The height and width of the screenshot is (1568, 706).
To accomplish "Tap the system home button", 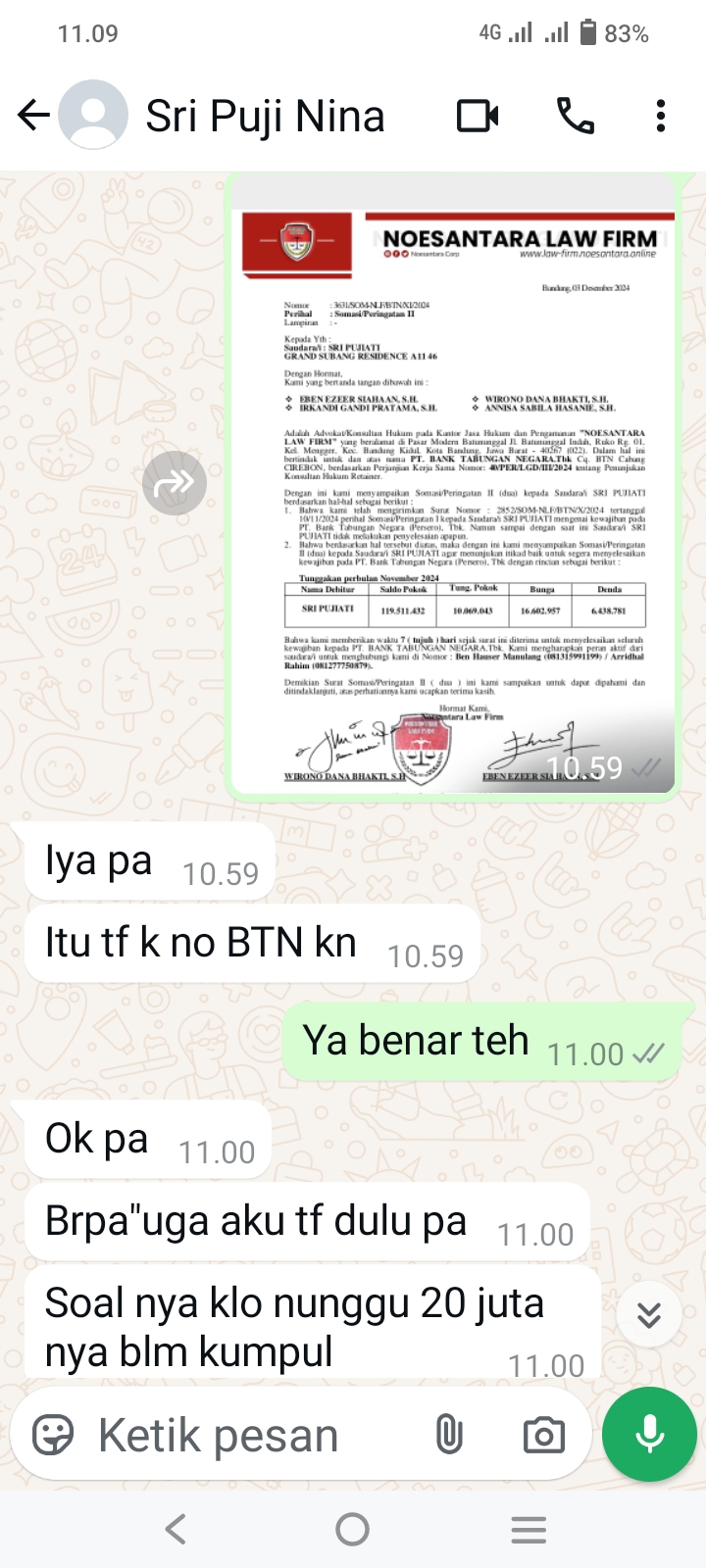I will (x=352, y=1529).
